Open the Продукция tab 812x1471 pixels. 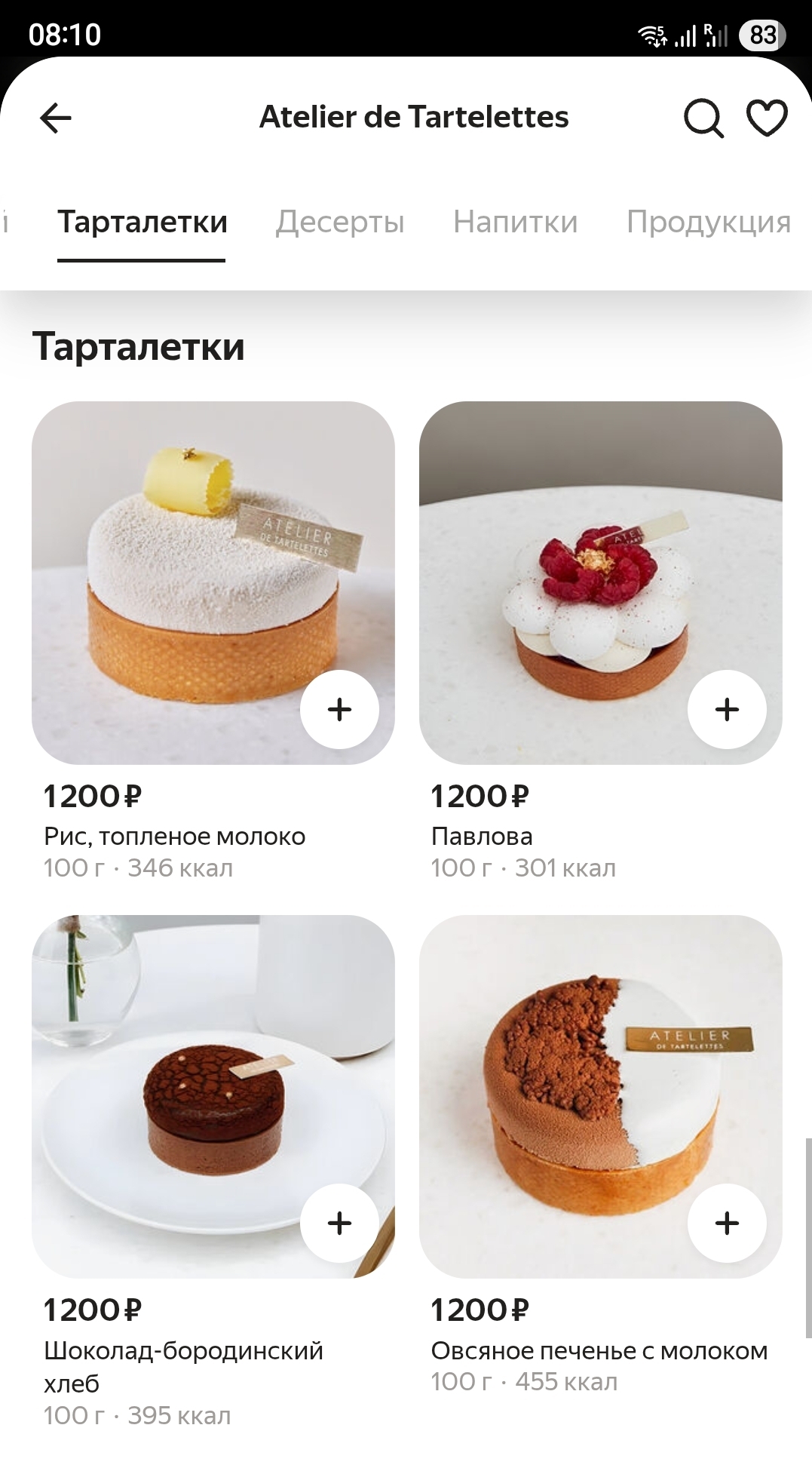coord(708,222)
